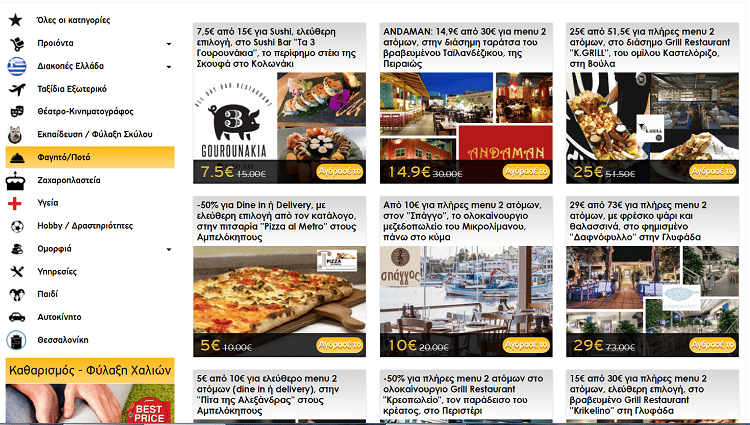Image resolution: width=750 pixels, height=425 pixels.
Task: Open Θέατρο-Κινηματογράφος deals
Action: [x=85, y=112]
